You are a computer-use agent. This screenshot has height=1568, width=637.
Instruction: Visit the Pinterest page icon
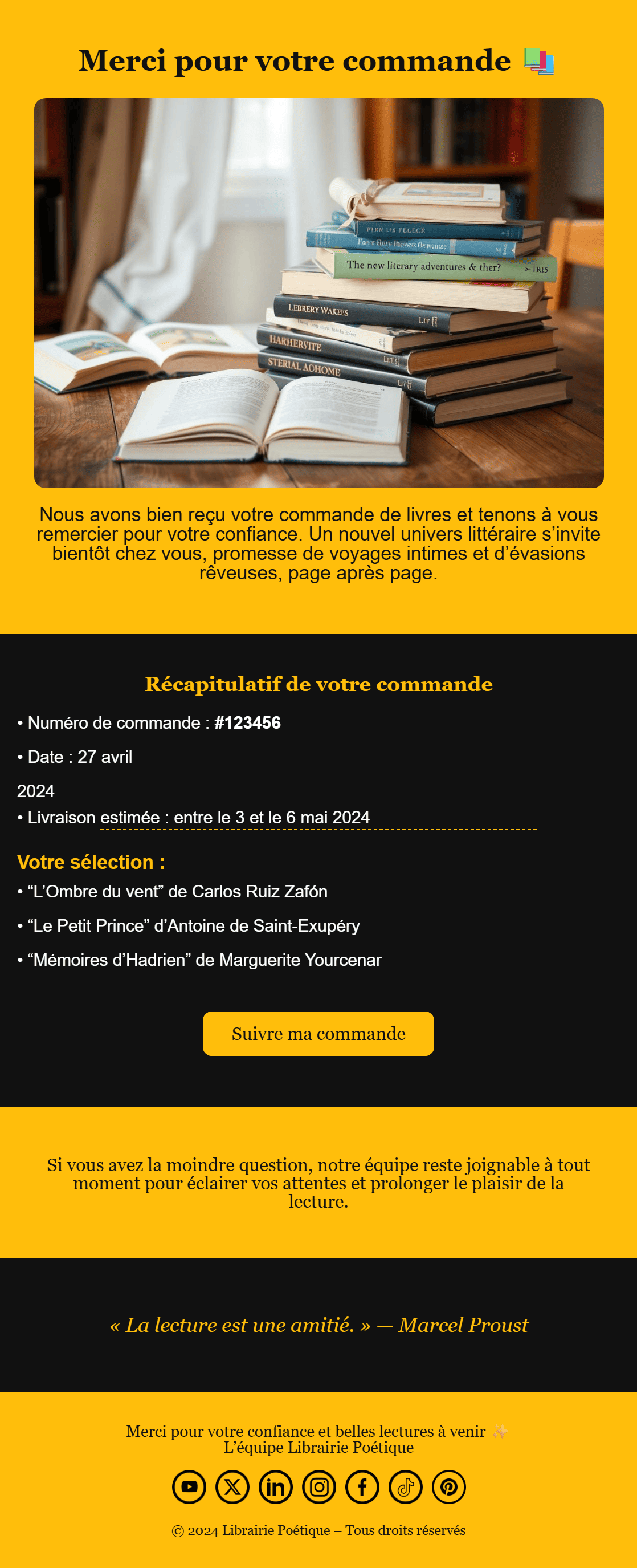pos(448,1487)
